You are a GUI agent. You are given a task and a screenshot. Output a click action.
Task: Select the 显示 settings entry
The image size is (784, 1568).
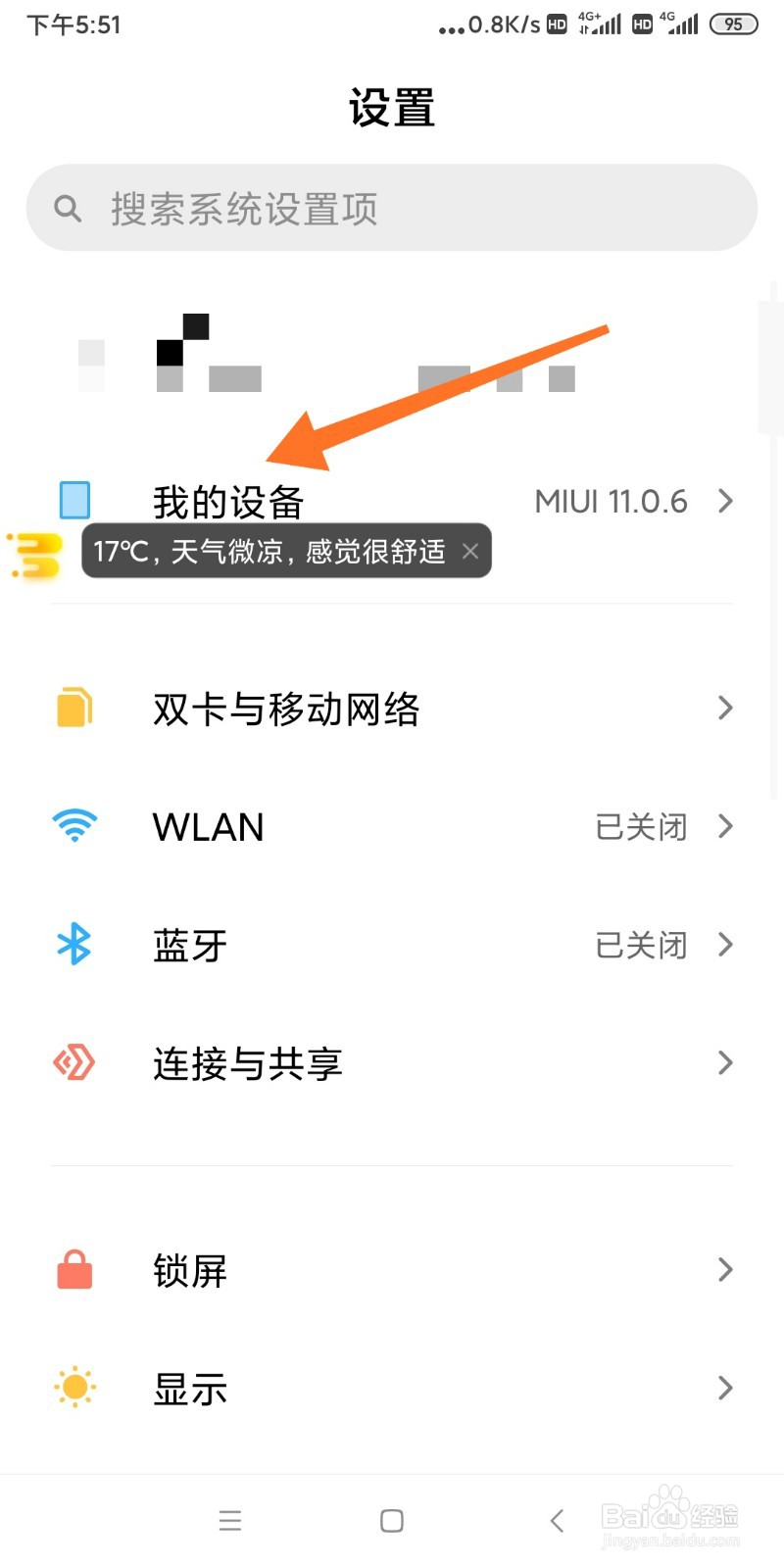coord(190,1387)
